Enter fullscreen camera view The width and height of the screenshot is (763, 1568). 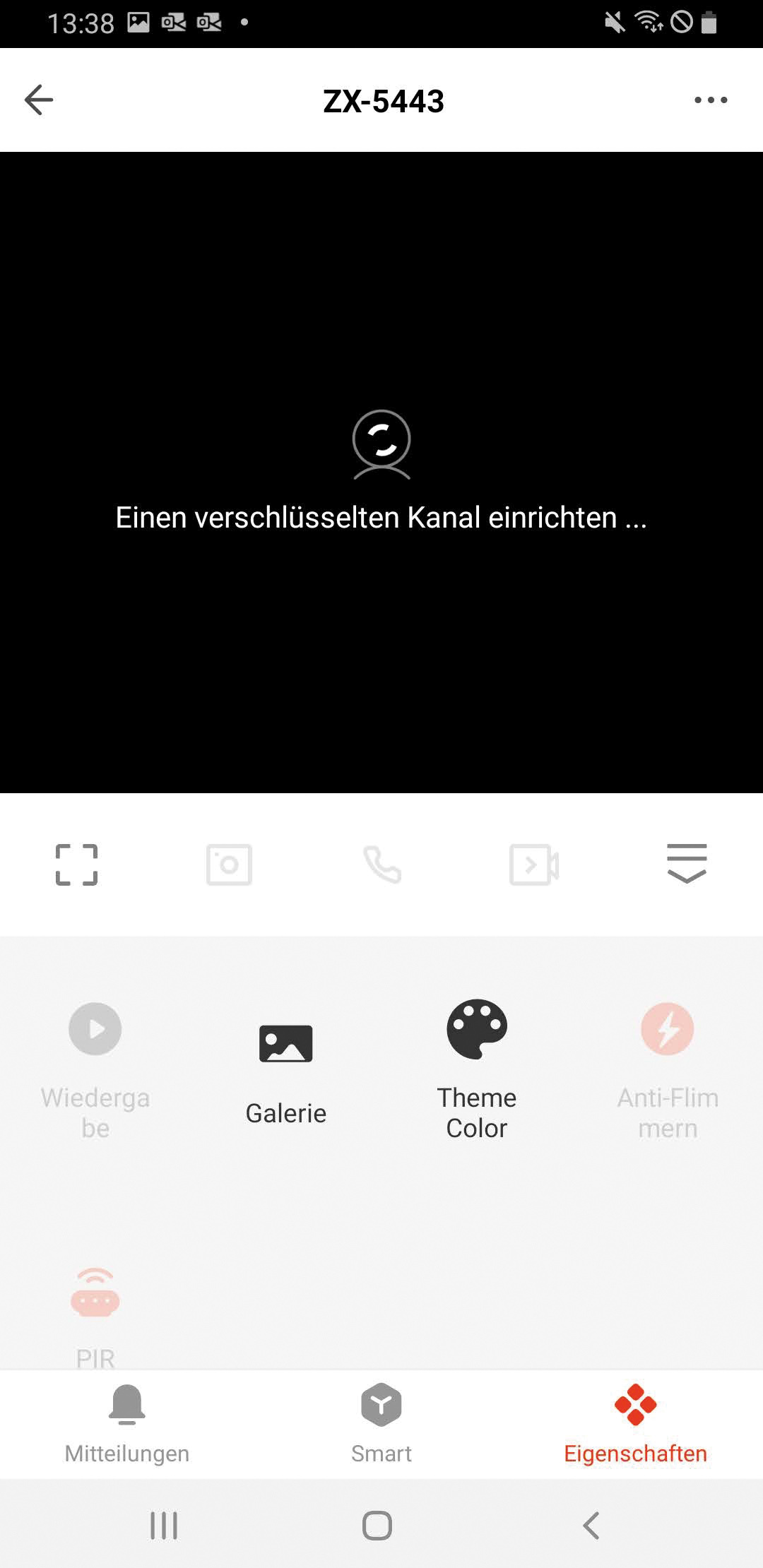coord(76,865)
